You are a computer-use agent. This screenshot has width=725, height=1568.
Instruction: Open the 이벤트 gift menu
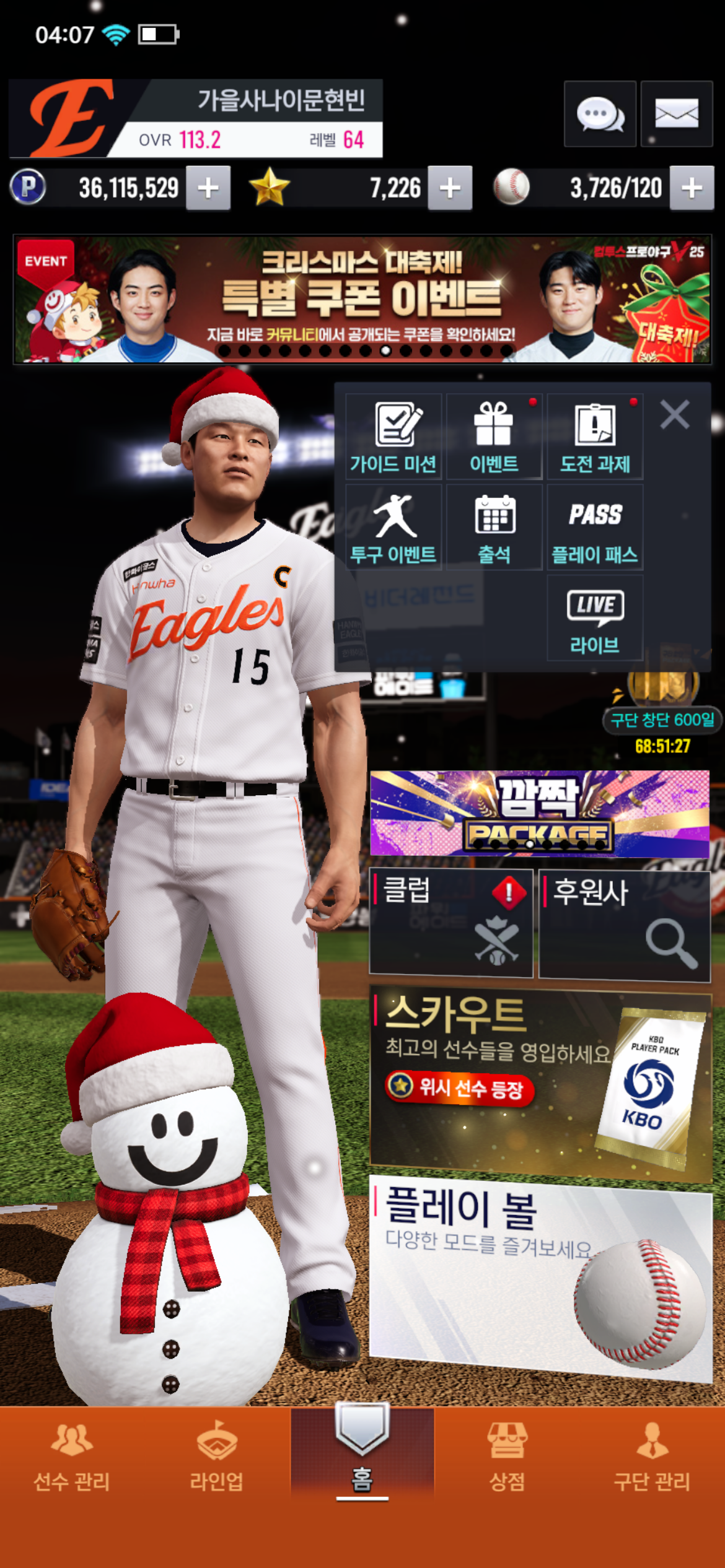point(494,437)
